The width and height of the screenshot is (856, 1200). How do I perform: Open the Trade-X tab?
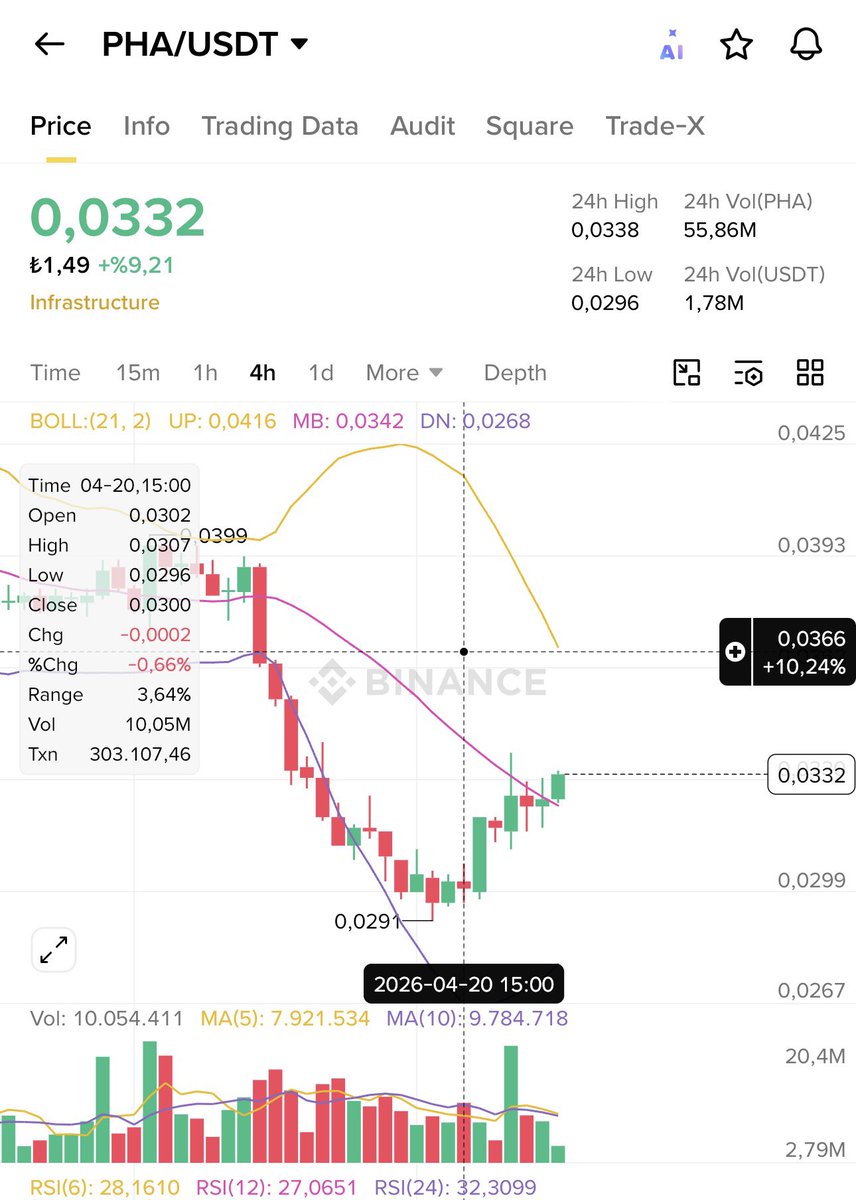click(655, 126)
